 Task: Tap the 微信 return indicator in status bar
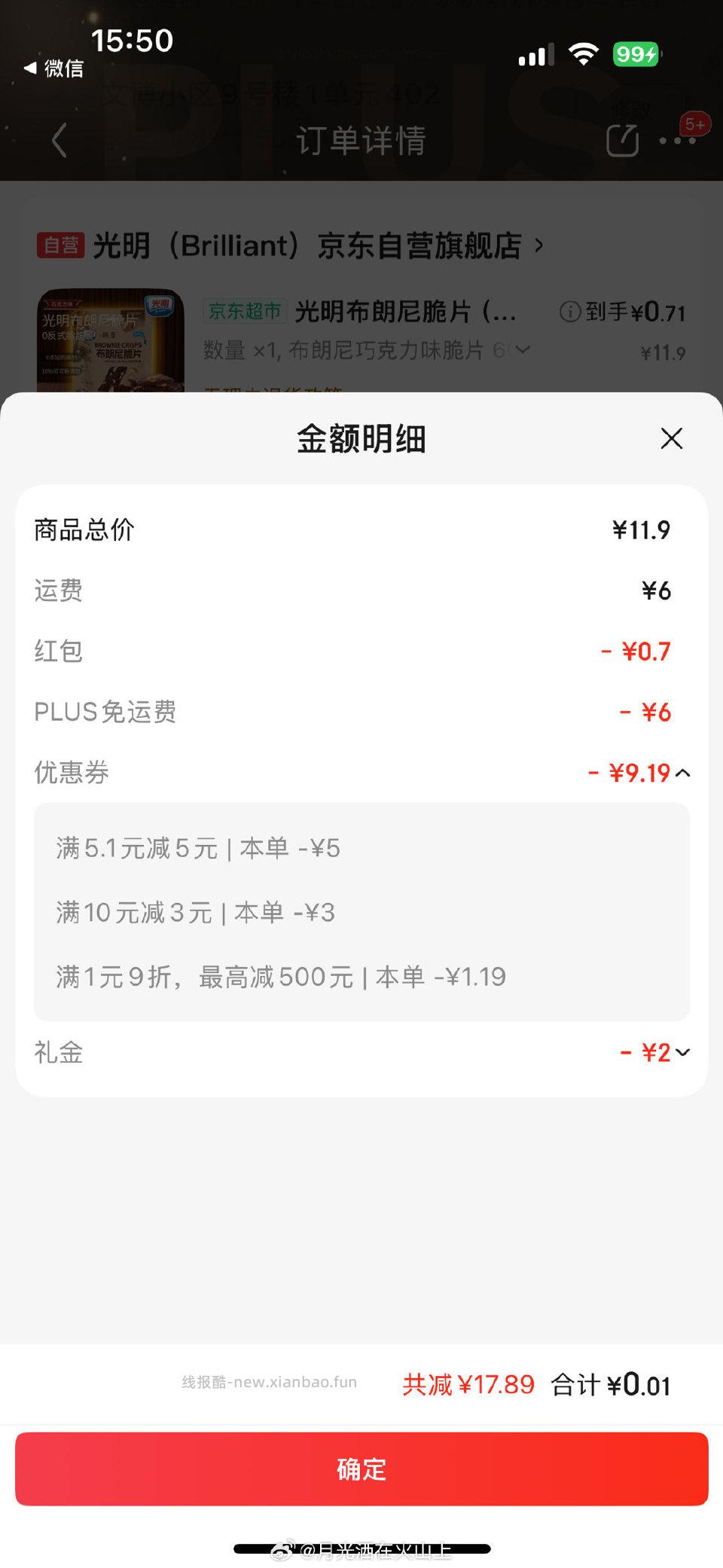click(53, 68)
